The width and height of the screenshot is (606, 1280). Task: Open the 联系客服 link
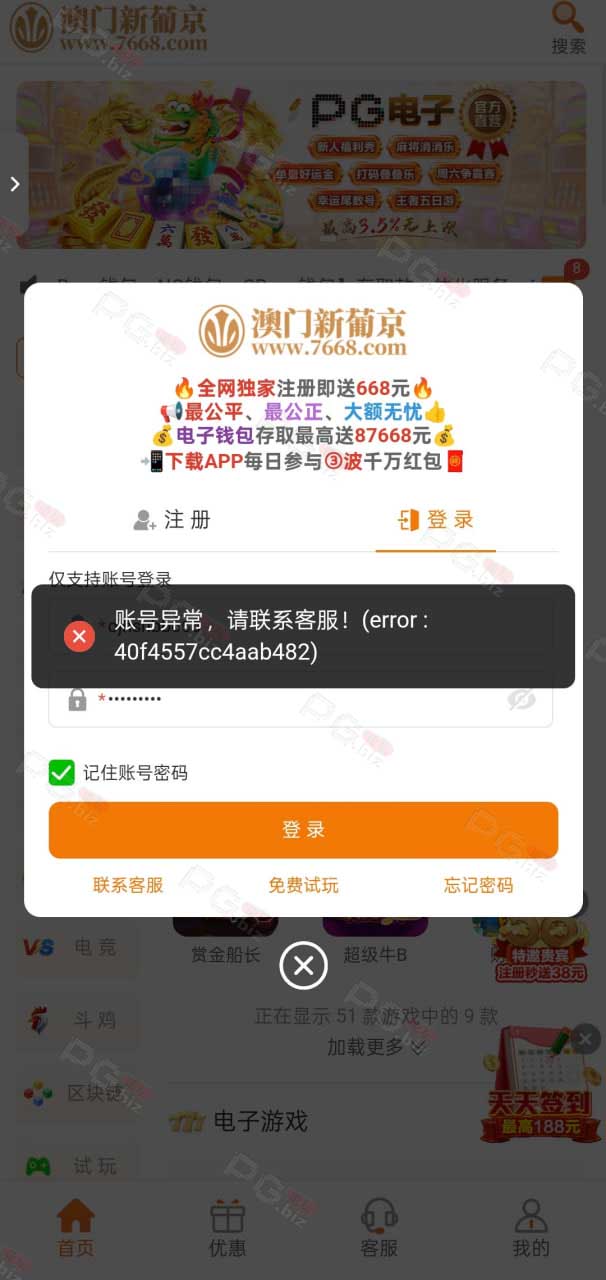pos(128,885)
